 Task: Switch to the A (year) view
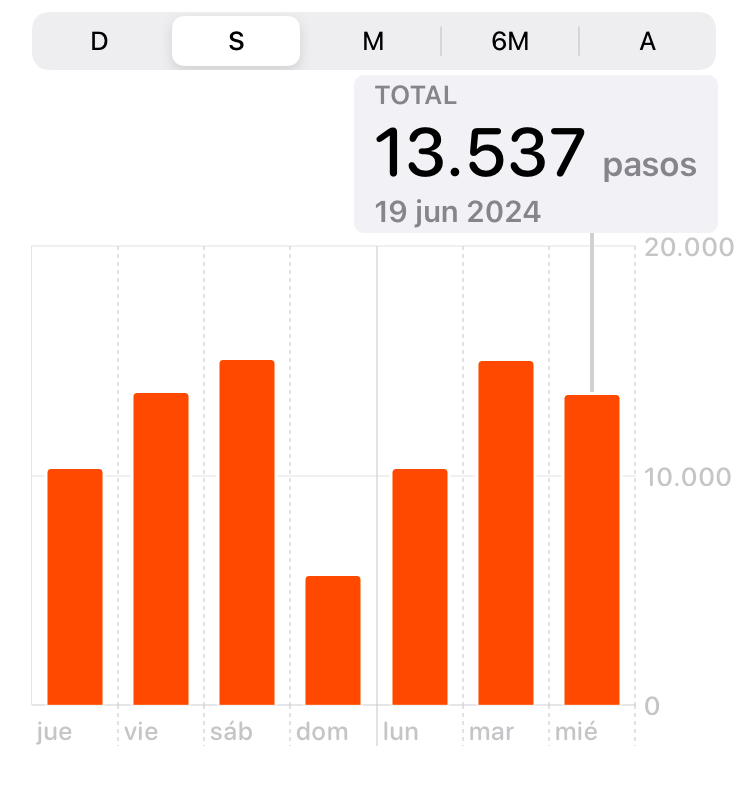647,41
